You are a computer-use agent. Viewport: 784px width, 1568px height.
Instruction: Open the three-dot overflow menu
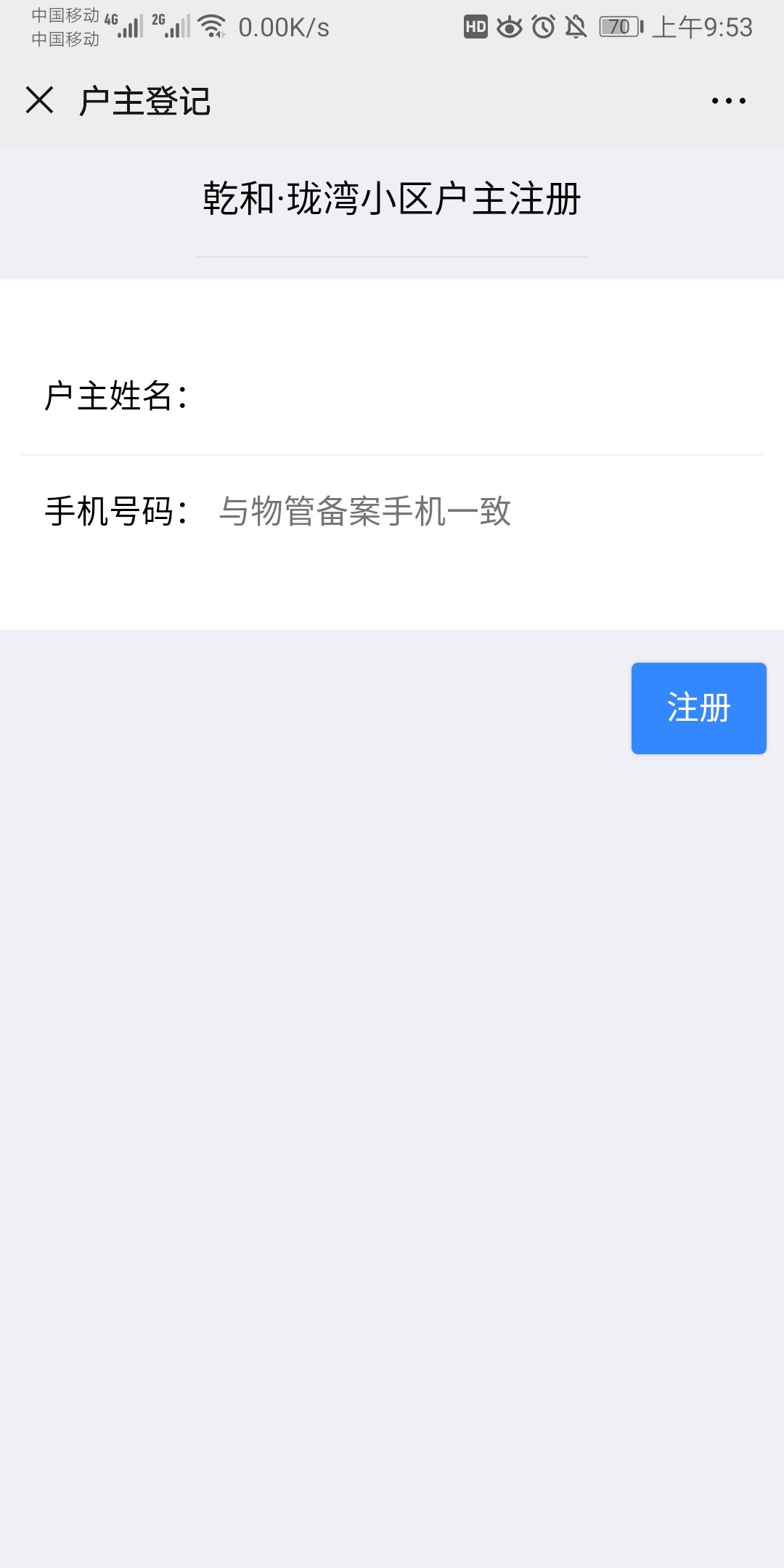tap(728, 101)
